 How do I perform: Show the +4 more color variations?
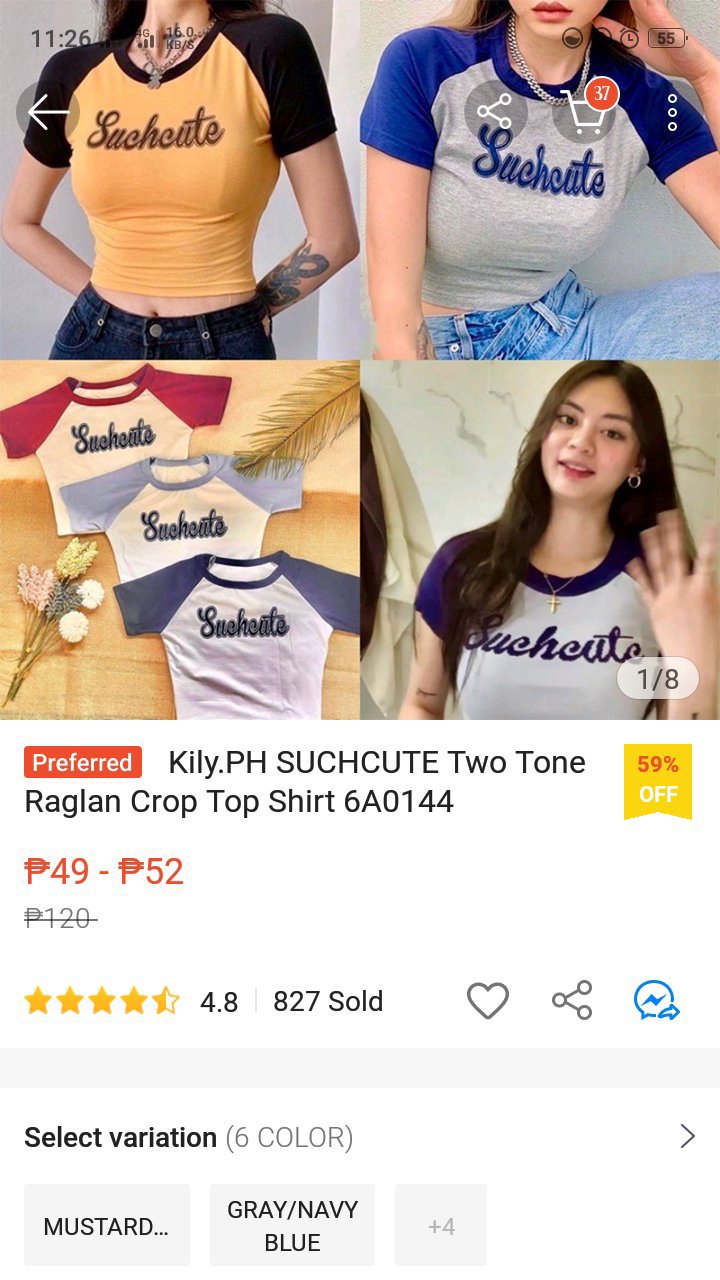click(x=441, y=1226)
